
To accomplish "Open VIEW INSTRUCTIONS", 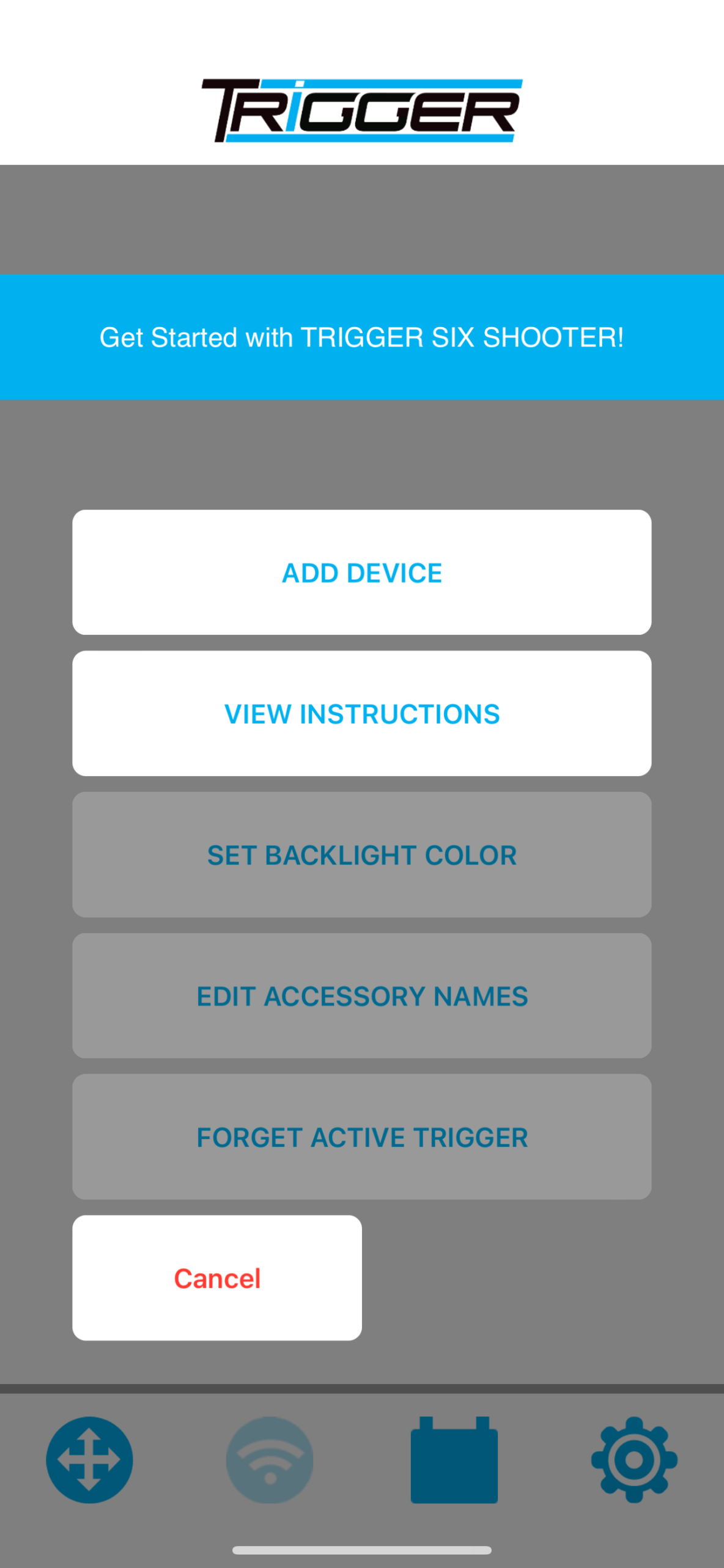I will click(x=361, y=714).
